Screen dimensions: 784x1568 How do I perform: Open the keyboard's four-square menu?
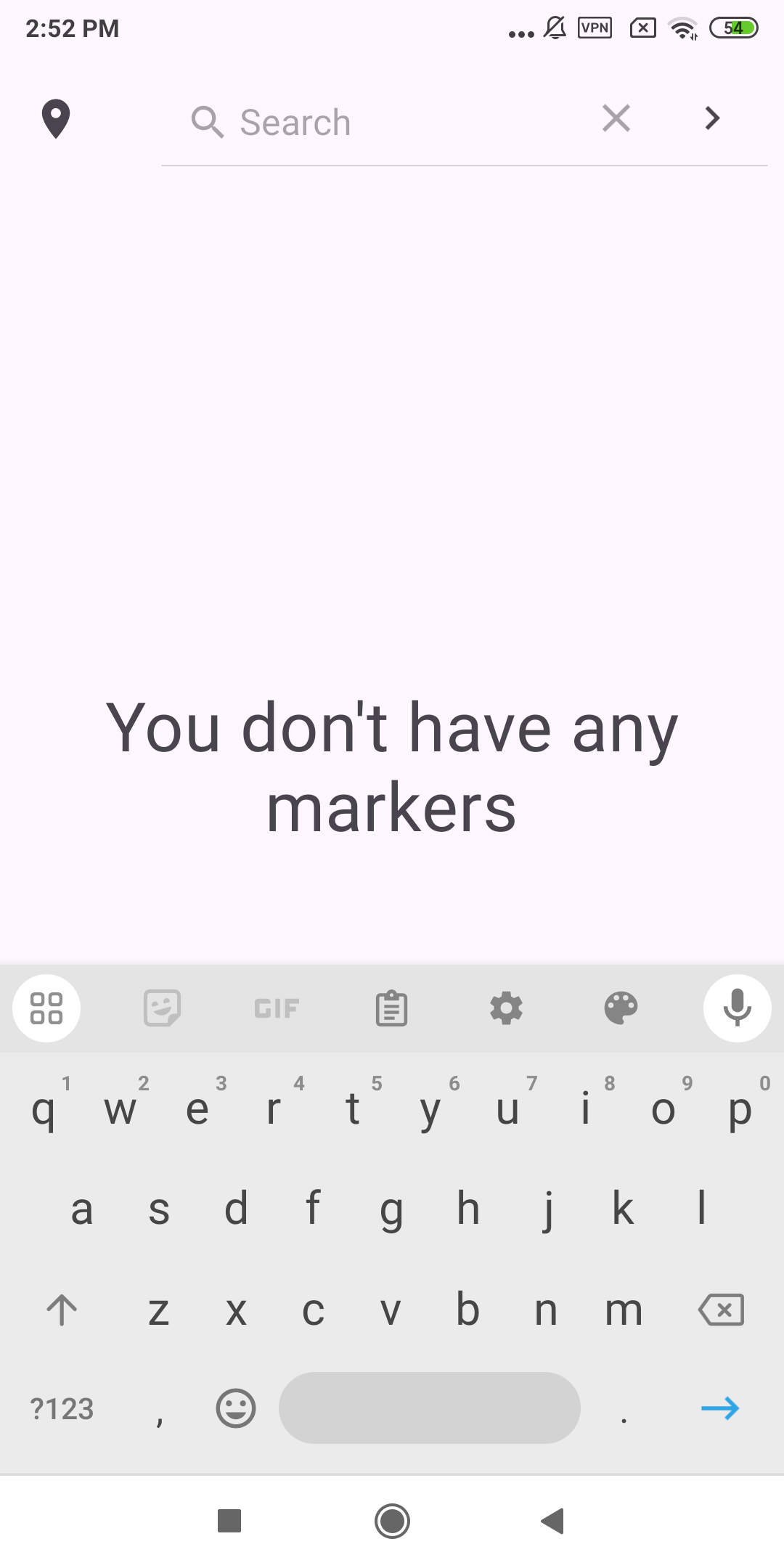tap(46, 1008)
